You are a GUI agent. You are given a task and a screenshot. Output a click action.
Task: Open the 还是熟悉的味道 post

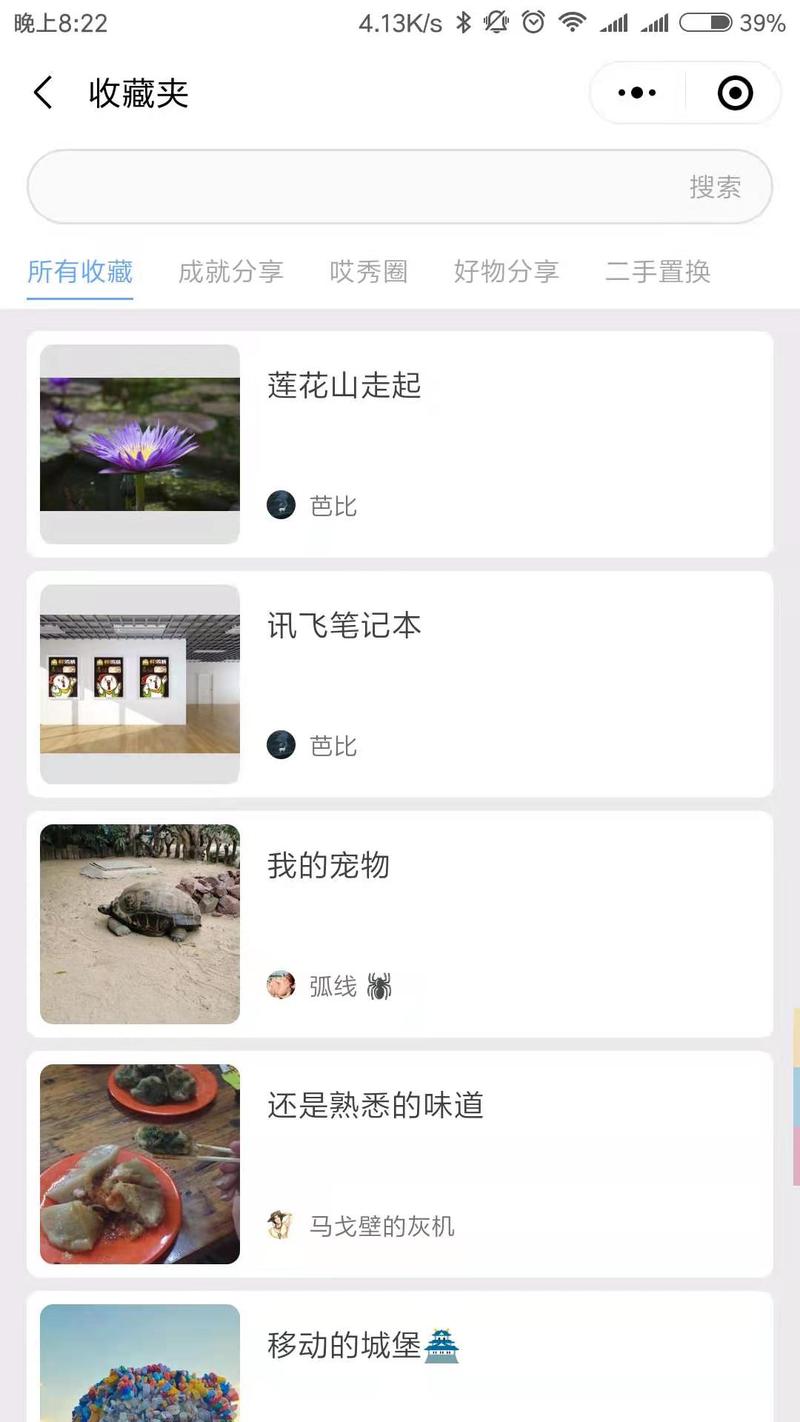point(400,1164)
